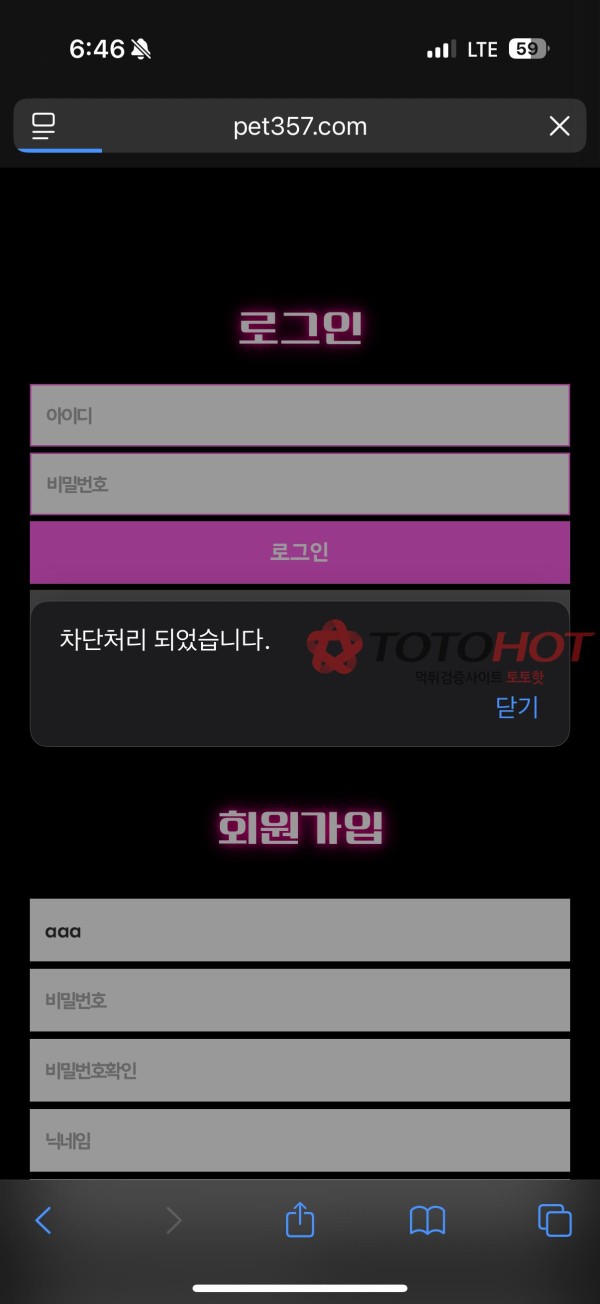Show all open tabs
Viewport: 600px width, 1304px height.
[x=555, y=1220]
